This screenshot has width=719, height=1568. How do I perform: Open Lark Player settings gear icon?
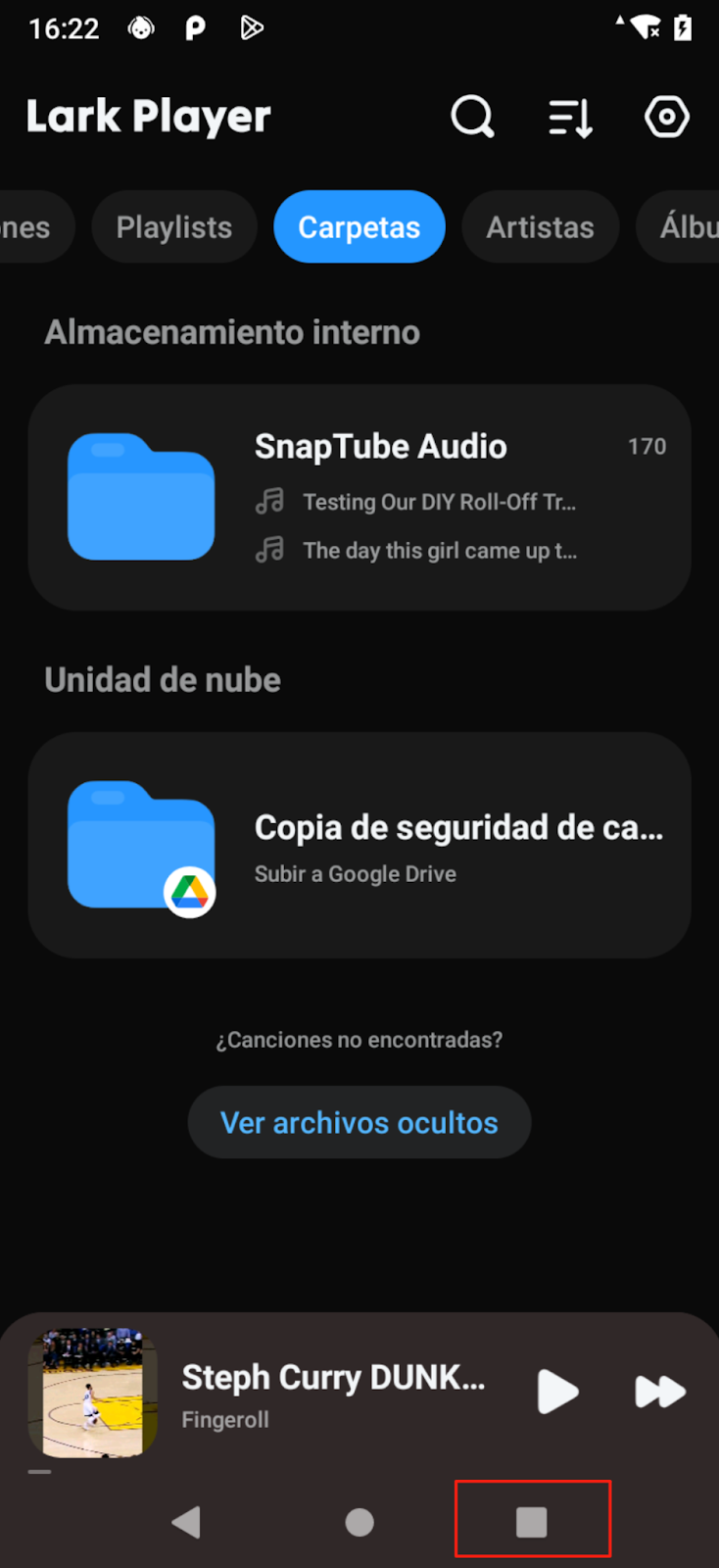(666, 117)
